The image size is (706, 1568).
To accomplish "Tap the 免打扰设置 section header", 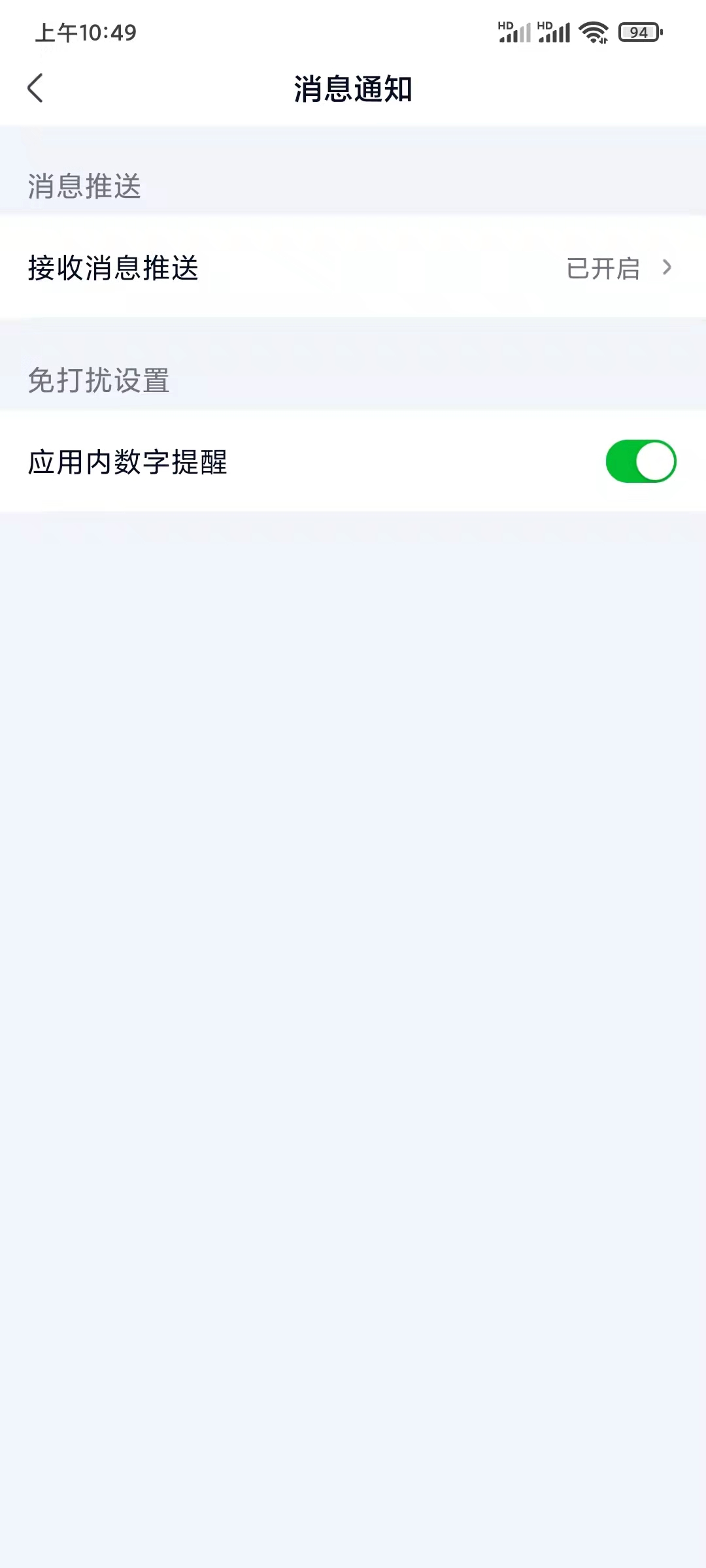I will [98, 380].
